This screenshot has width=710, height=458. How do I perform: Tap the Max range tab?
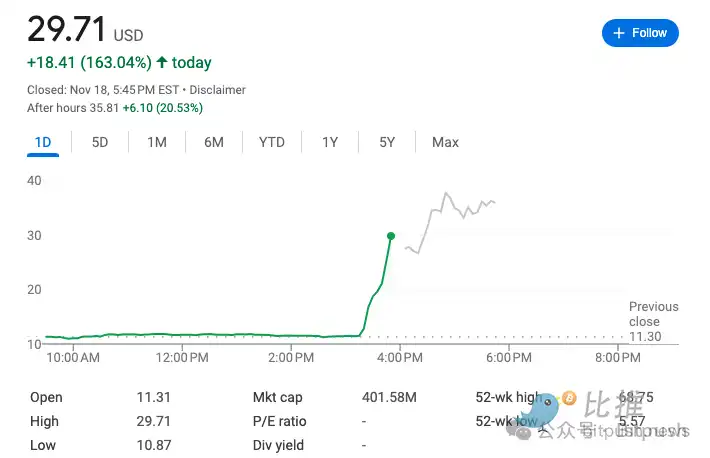point(445,142)
